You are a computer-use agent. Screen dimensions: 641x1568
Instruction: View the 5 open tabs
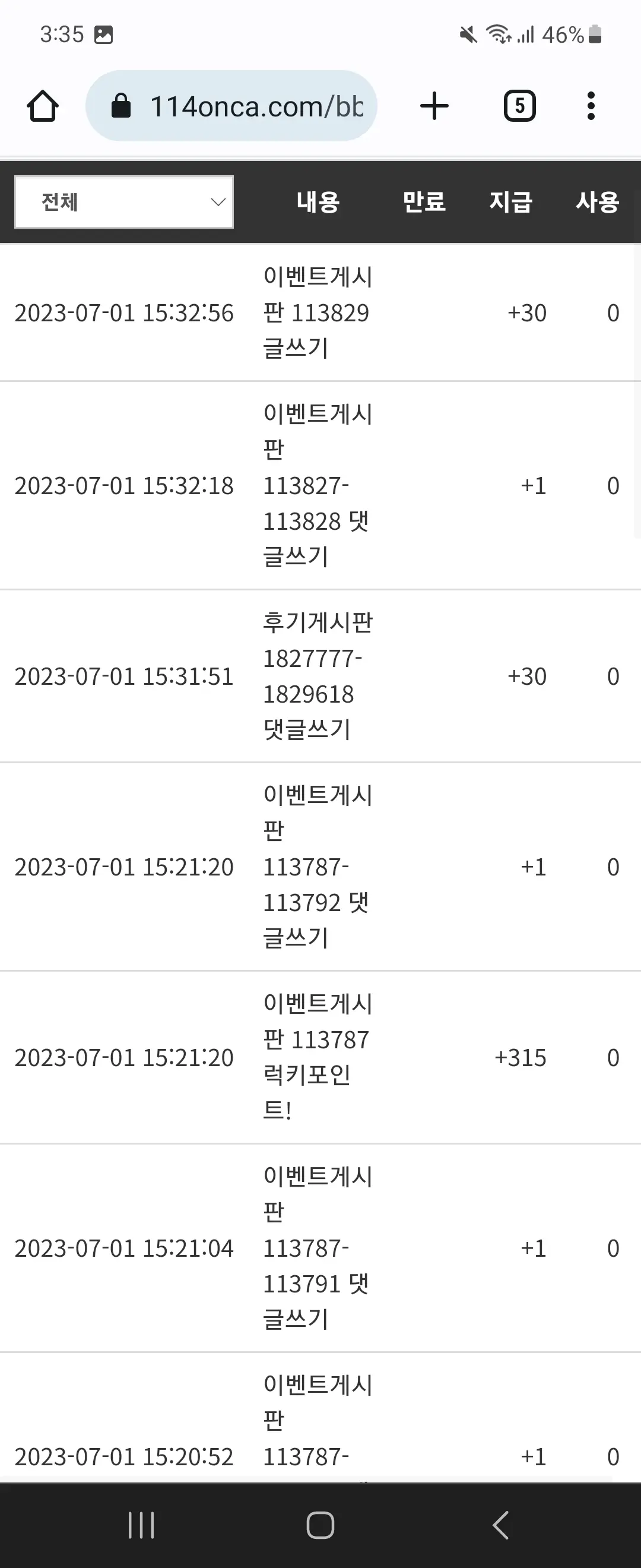519,106
